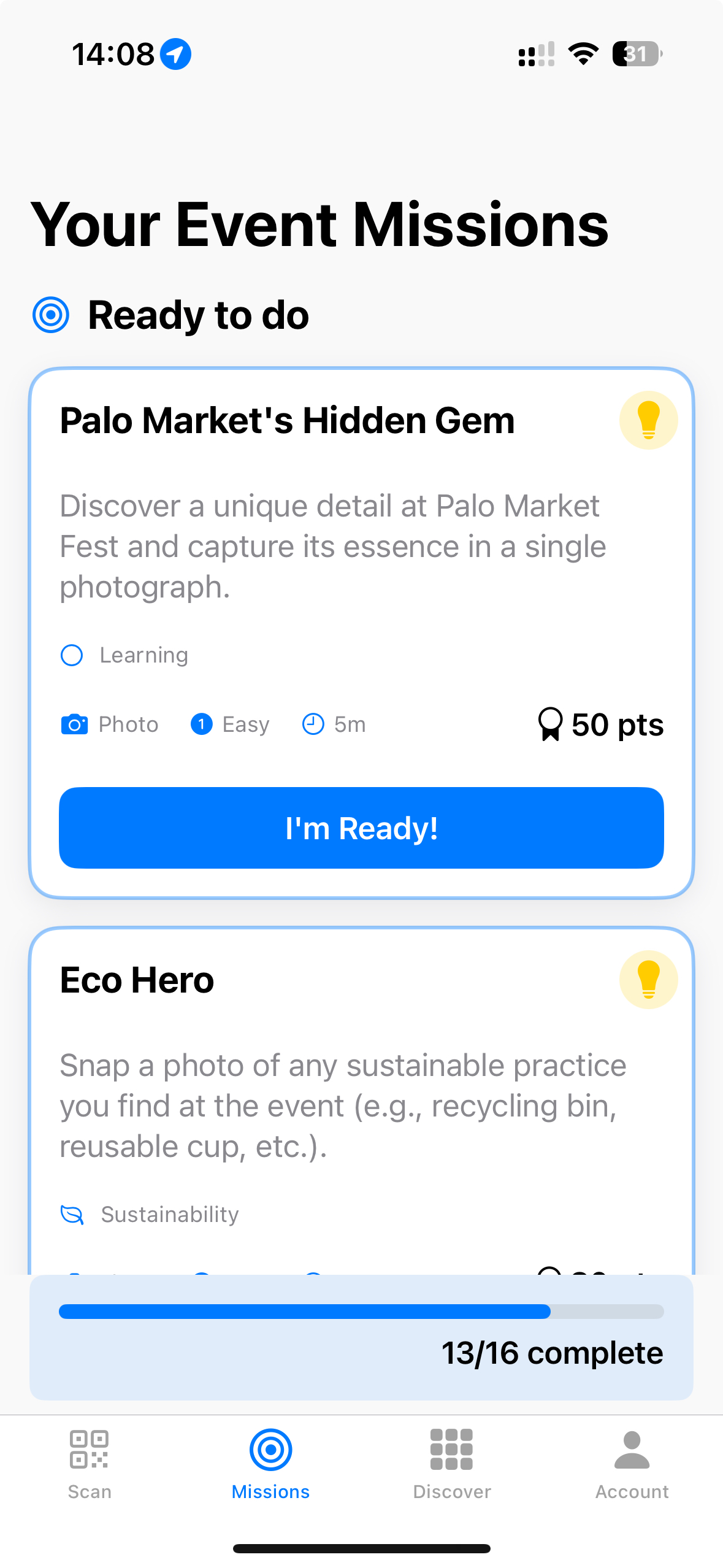Image resolution: width=723 pixels, height=1568 pixels.
Task: Tap the I'm Ready! button
Action: coord(361,828)
